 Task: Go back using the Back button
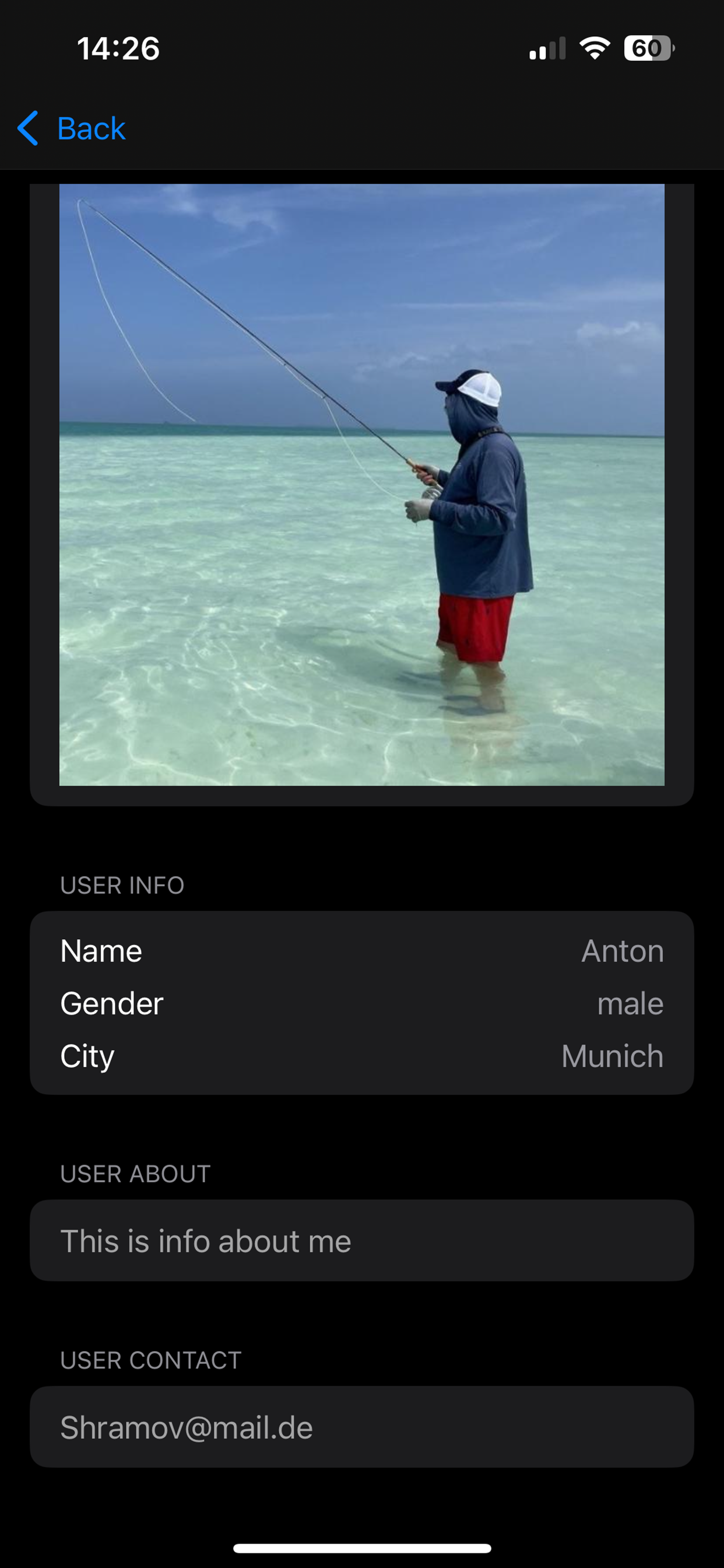tap(72, 128)
